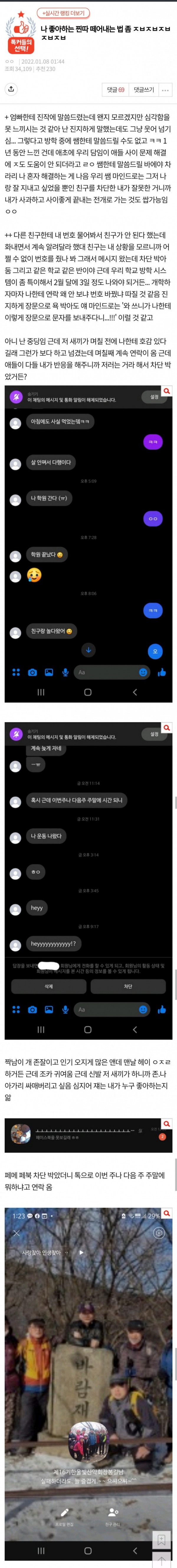View the 69 comments (댓글)
The width and height of the screenshot is (177, 1568).
tap(115, 89)
